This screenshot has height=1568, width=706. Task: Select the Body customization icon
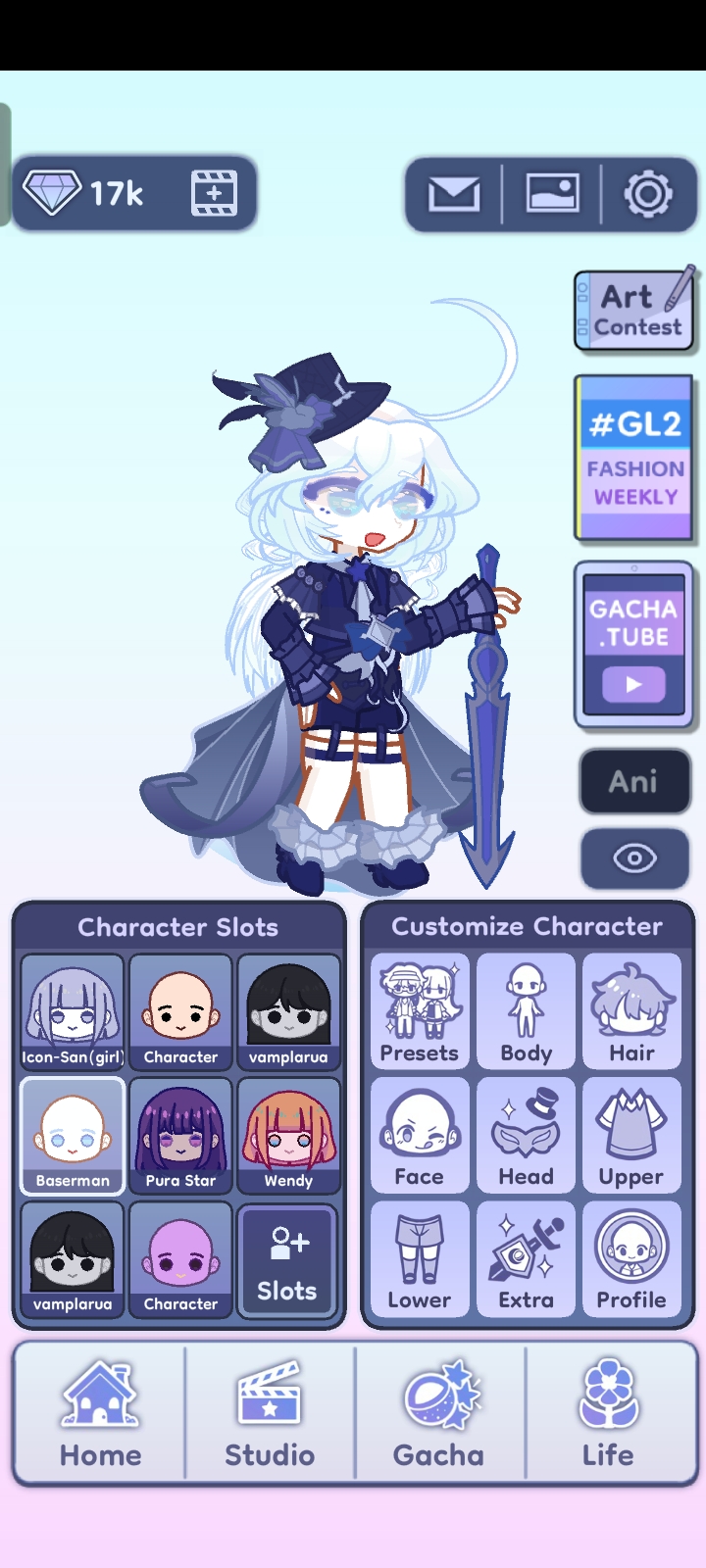click(x=526, y=1011)
